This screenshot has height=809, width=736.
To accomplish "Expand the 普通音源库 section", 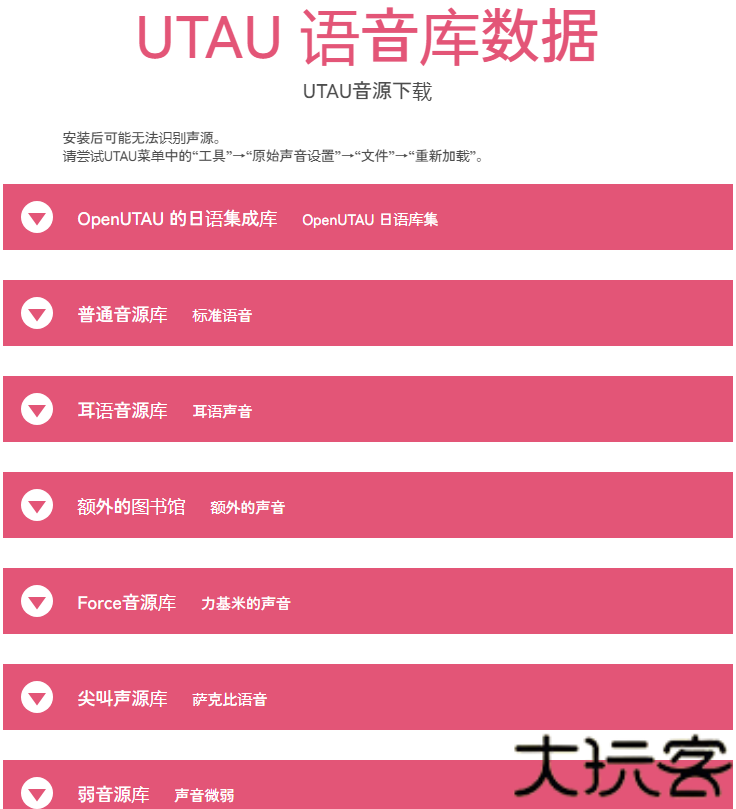I will [37, 313].
